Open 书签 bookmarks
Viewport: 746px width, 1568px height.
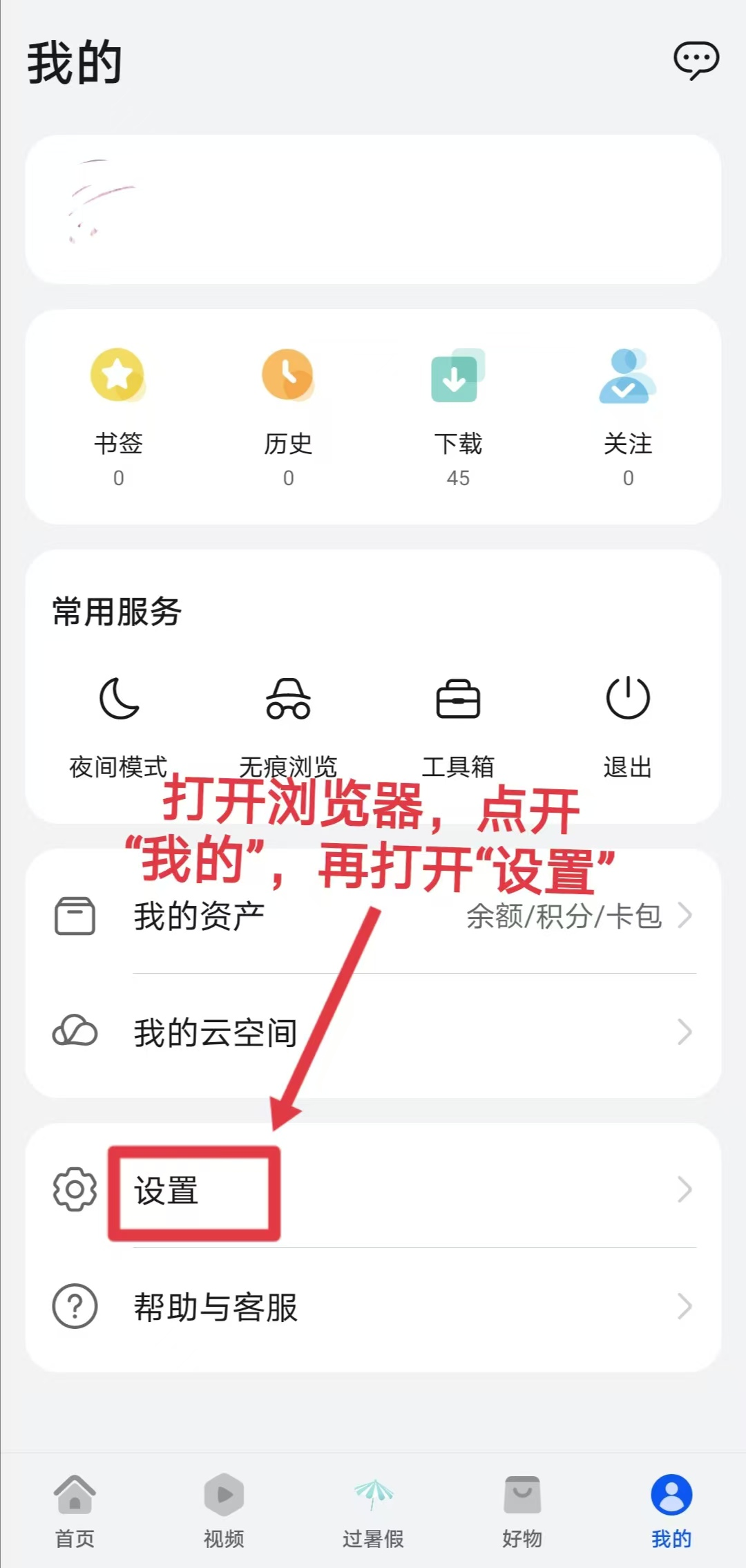[x=118, y=415]
